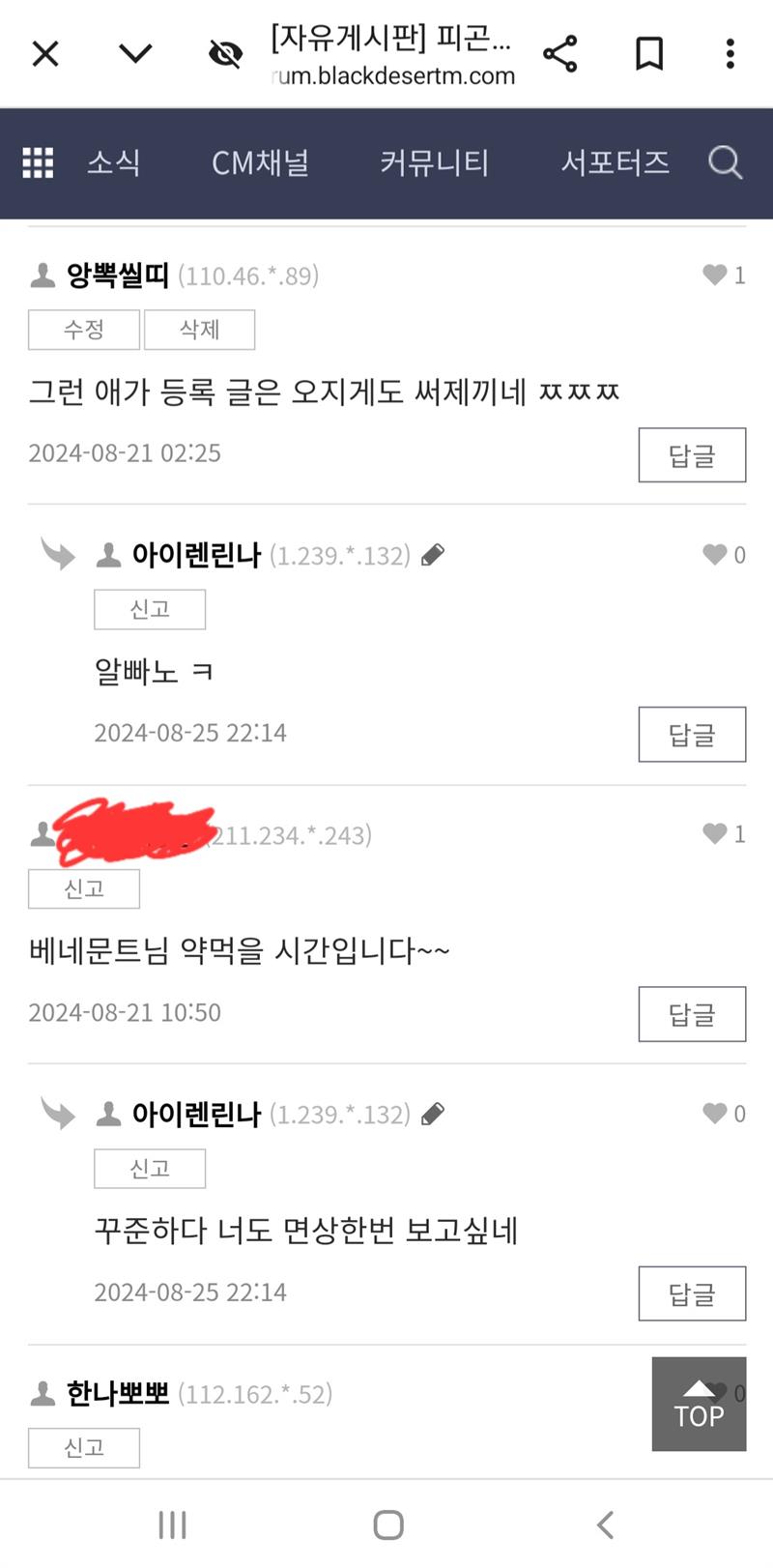Viewport: 773px width, 1568px height.
Task: Reply to the 베네문트님 약먹을 시간 comment
Action: tap(692, 1014)
